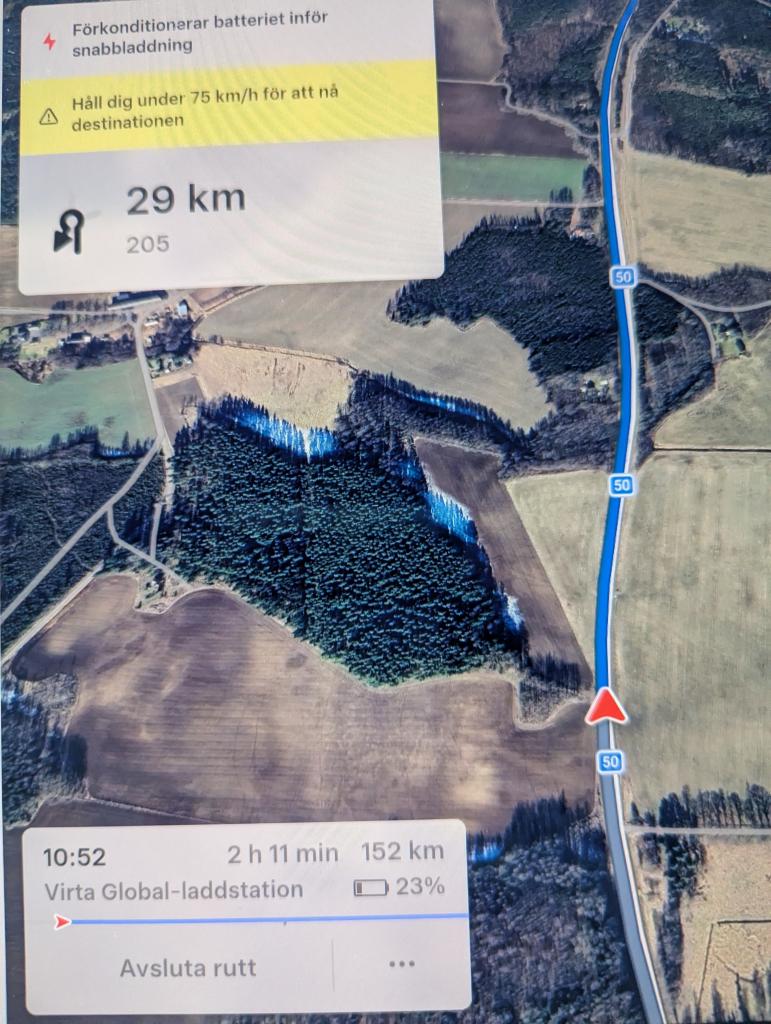This screenshot has height=1024, width=771.
Task: Tap Avsluta rutt to end navigation
Action: 188,967
